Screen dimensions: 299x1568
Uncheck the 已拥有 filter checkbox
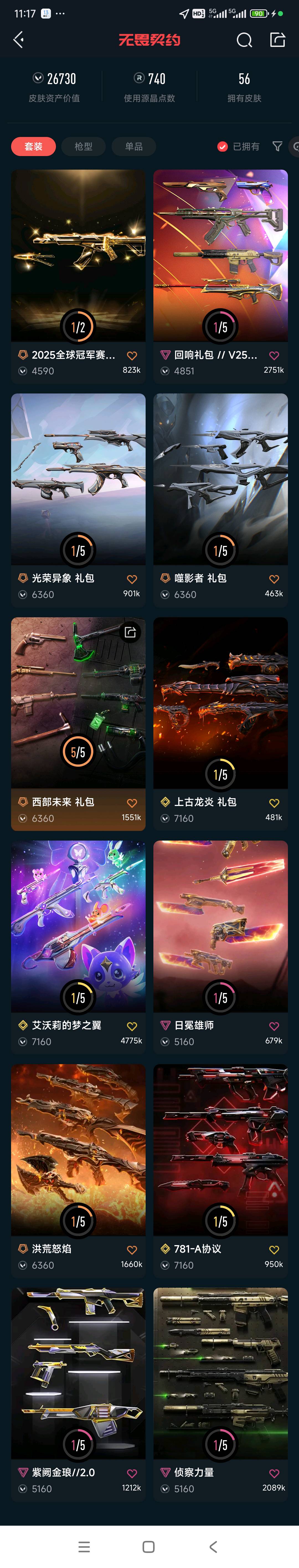(x=223, y=147)
